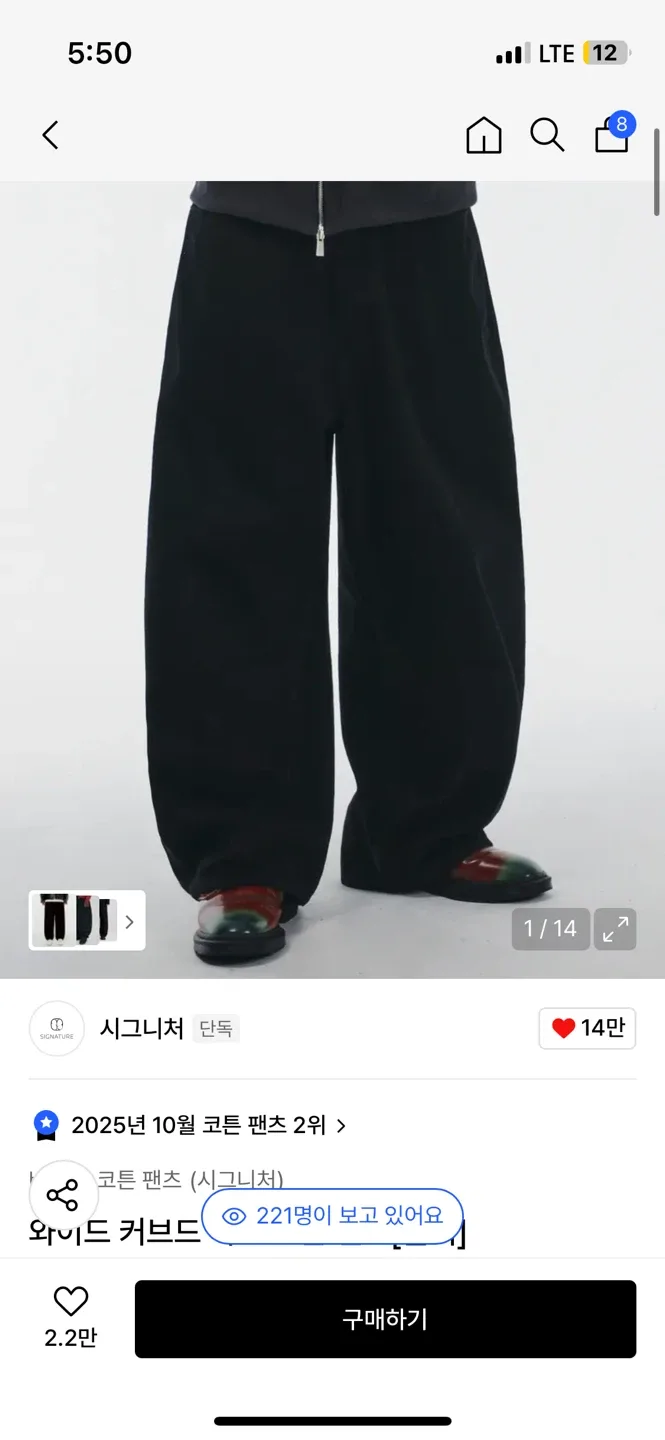Image resolution: width=665 pixels, height=1440 pixels.
Task: Open the 시그니처 brand page
Action: [141, 1028]
